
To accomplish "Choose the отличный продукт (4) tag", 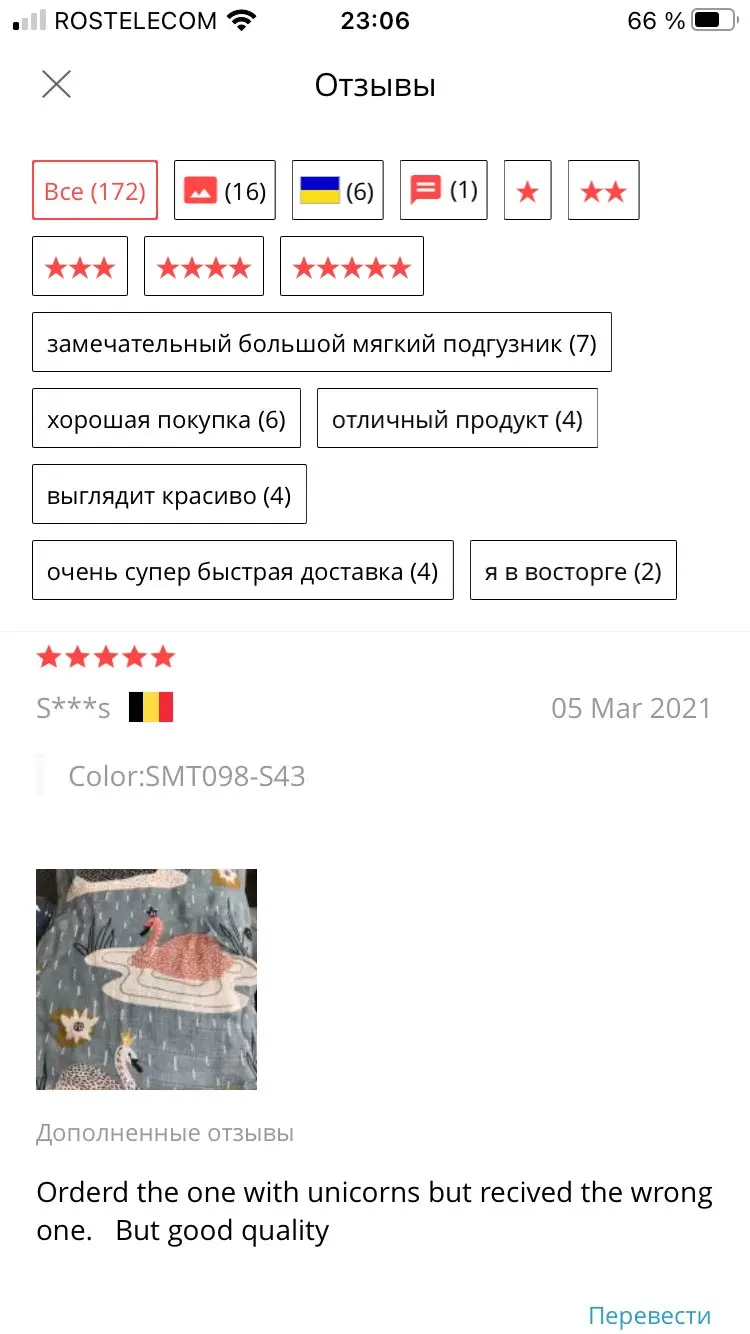I will click(x=457, y=418).
